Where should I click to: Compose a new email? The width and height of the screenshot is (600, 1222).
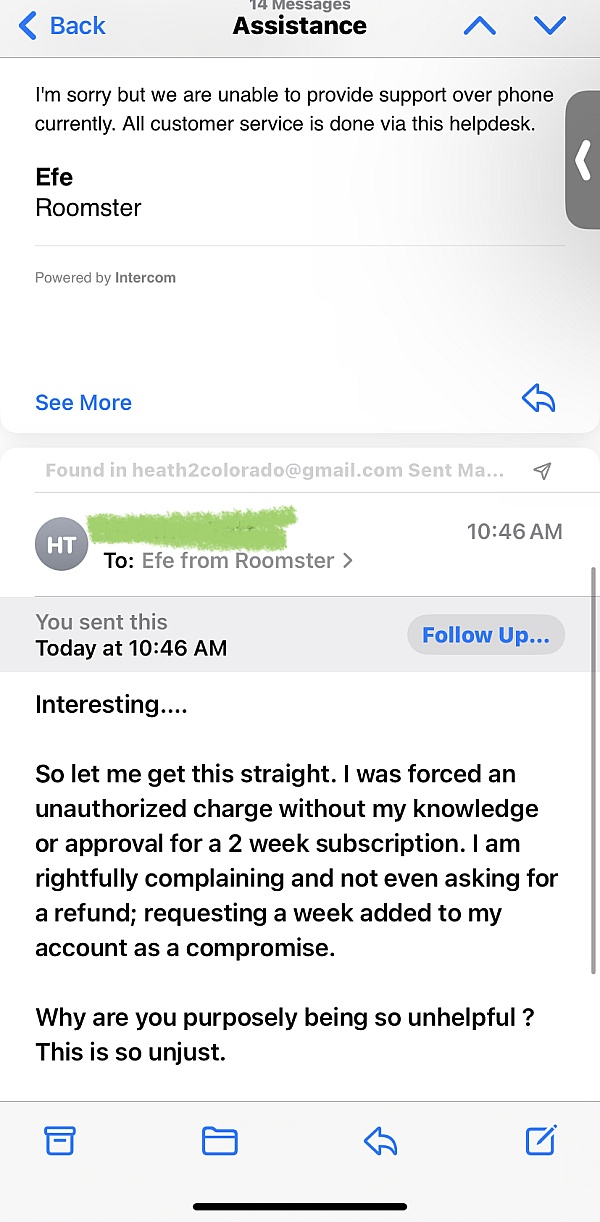pos(541,1140)
